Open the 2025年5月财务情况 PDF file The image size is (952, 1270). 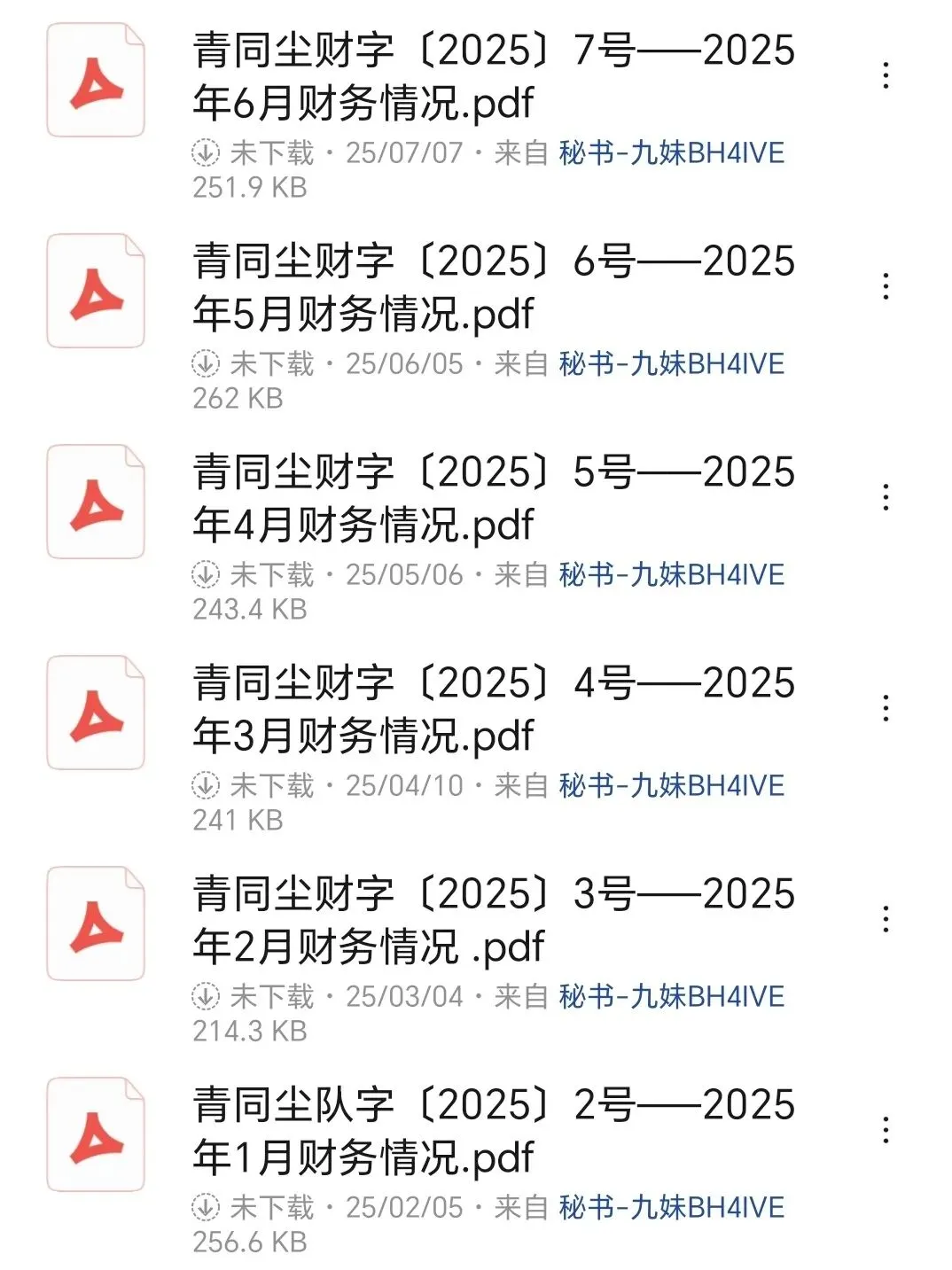tap(493, 287)
